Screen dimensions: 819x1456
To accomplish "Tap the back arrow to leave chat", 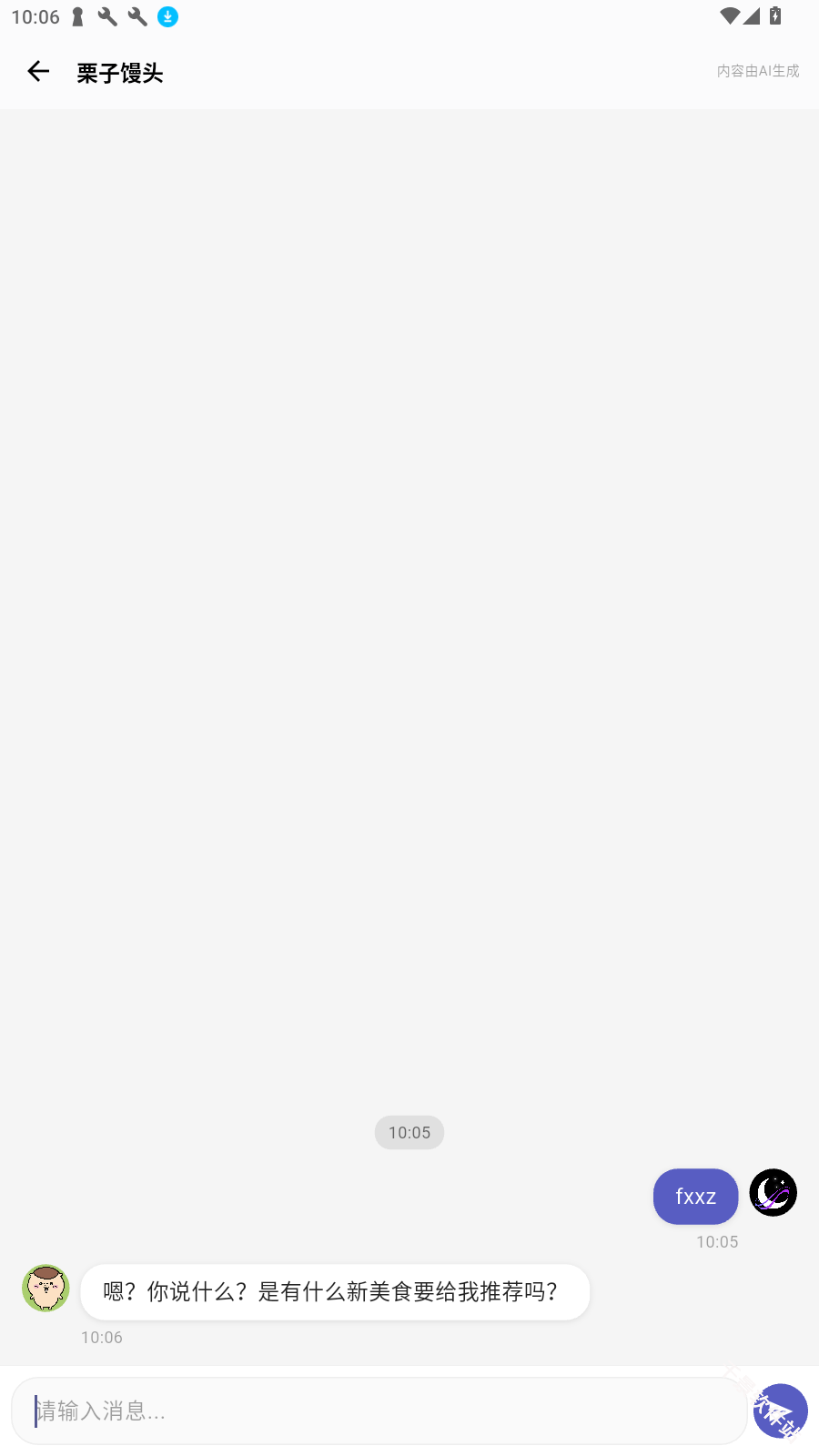I will [37, 71].
